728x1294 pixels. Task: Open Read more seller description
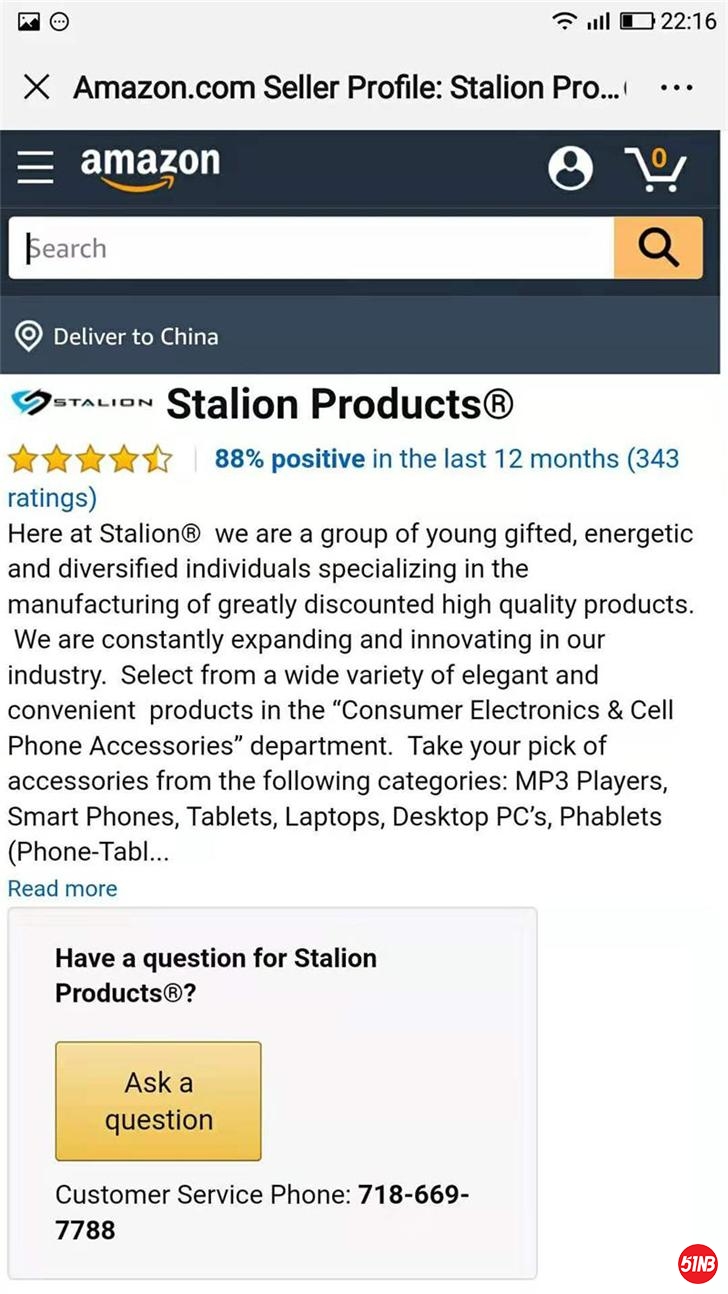tap(62, 888)
